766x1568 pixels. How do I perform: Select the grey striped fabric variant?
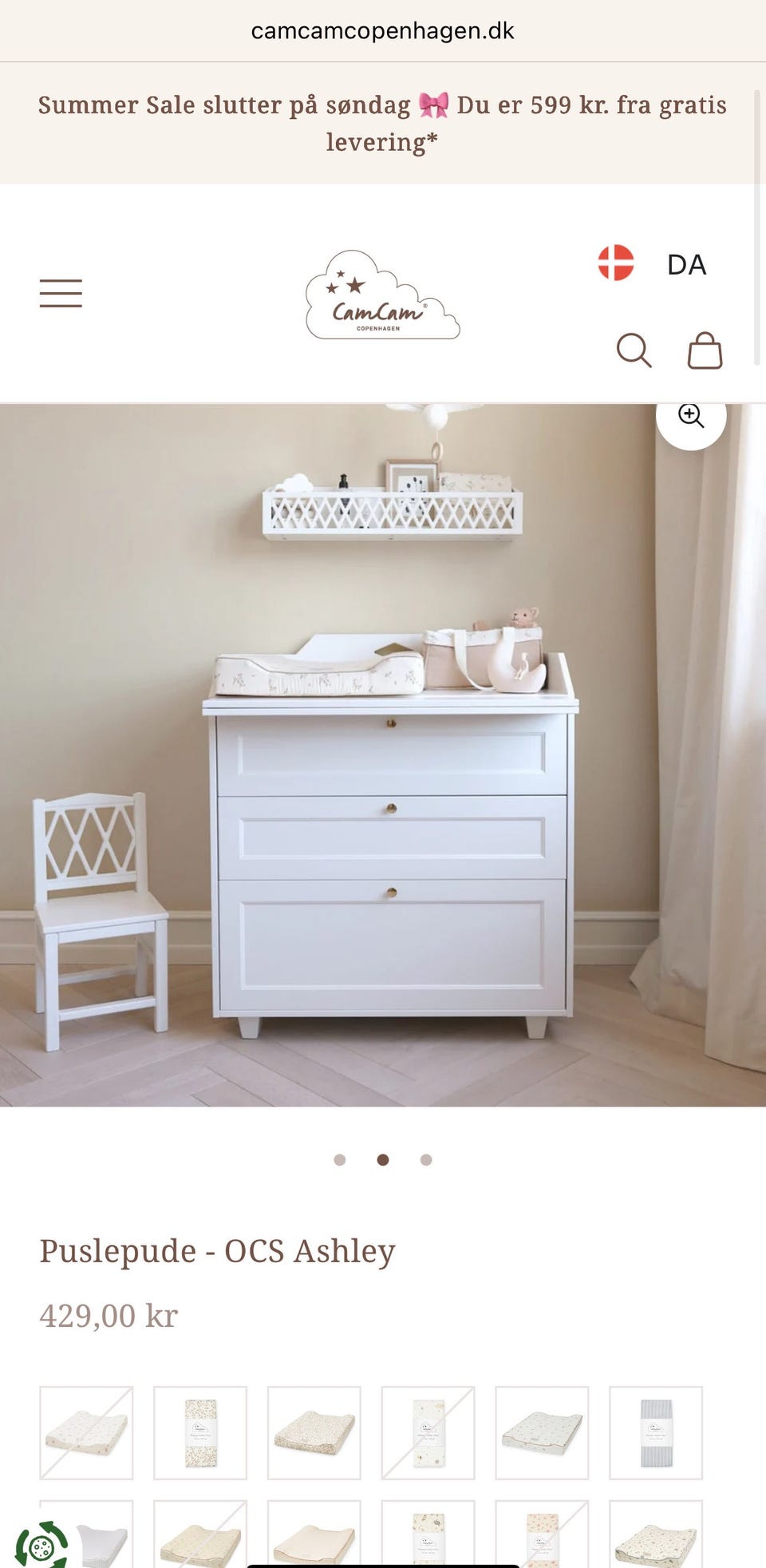(x=656, y=1433)
